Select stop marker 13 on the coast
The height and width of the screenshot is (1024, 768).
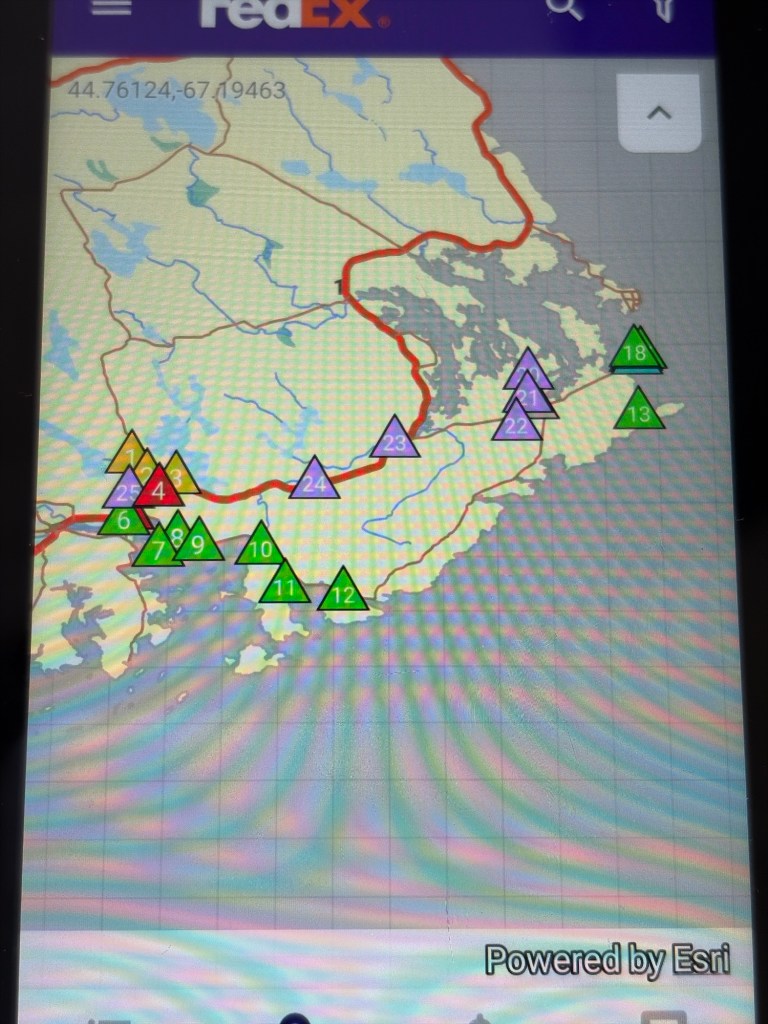coord(638,413)
